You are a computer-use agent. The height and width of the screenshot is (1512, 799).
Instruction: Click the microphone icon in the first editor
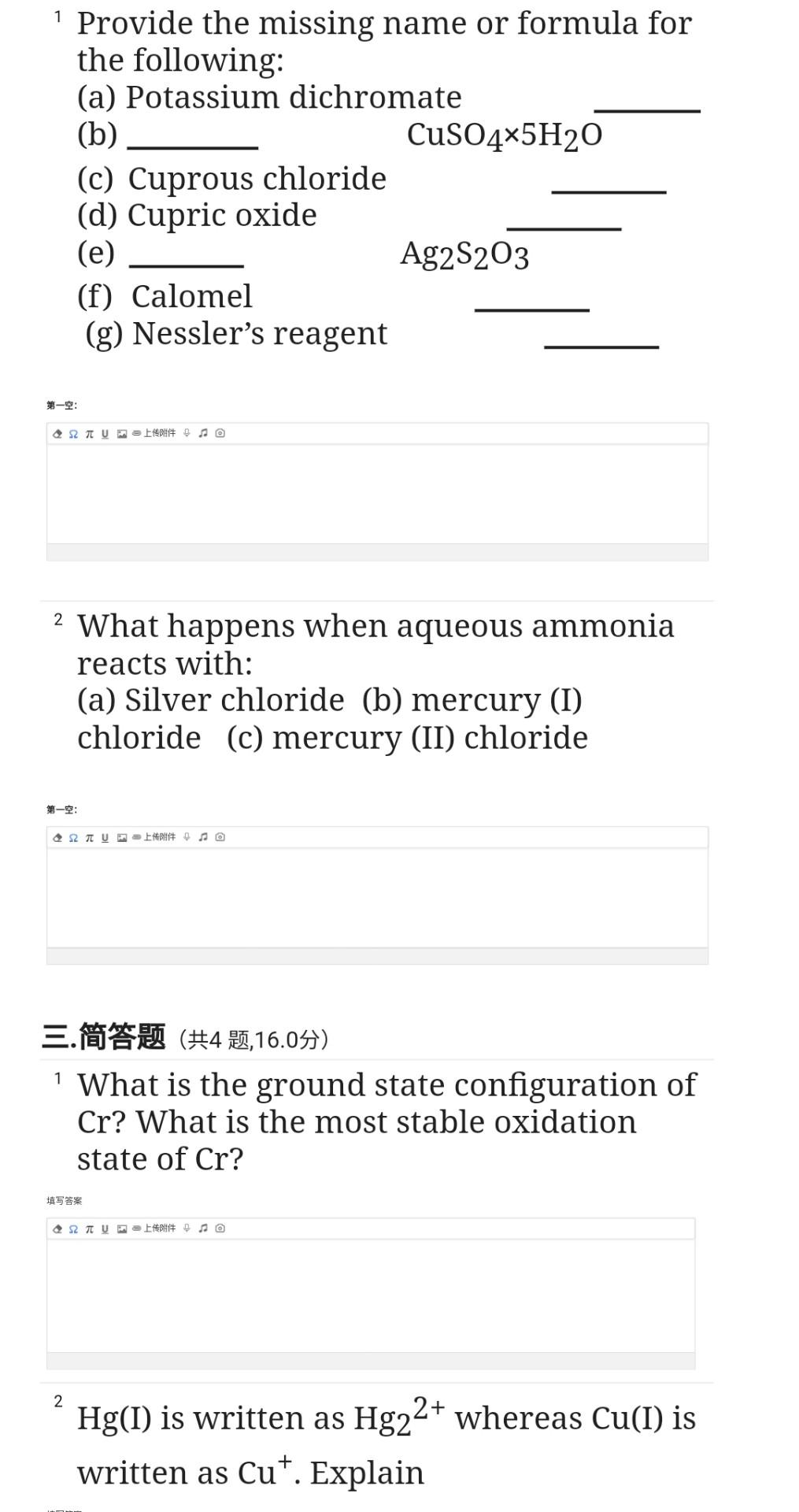pos(186,432)
